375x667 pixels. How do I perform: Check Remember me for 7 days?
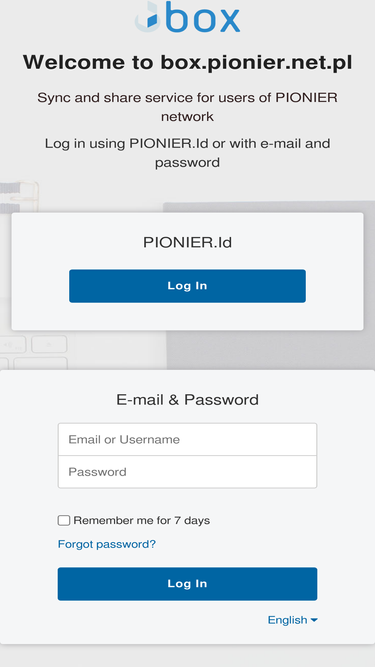(x=64, y=520)
